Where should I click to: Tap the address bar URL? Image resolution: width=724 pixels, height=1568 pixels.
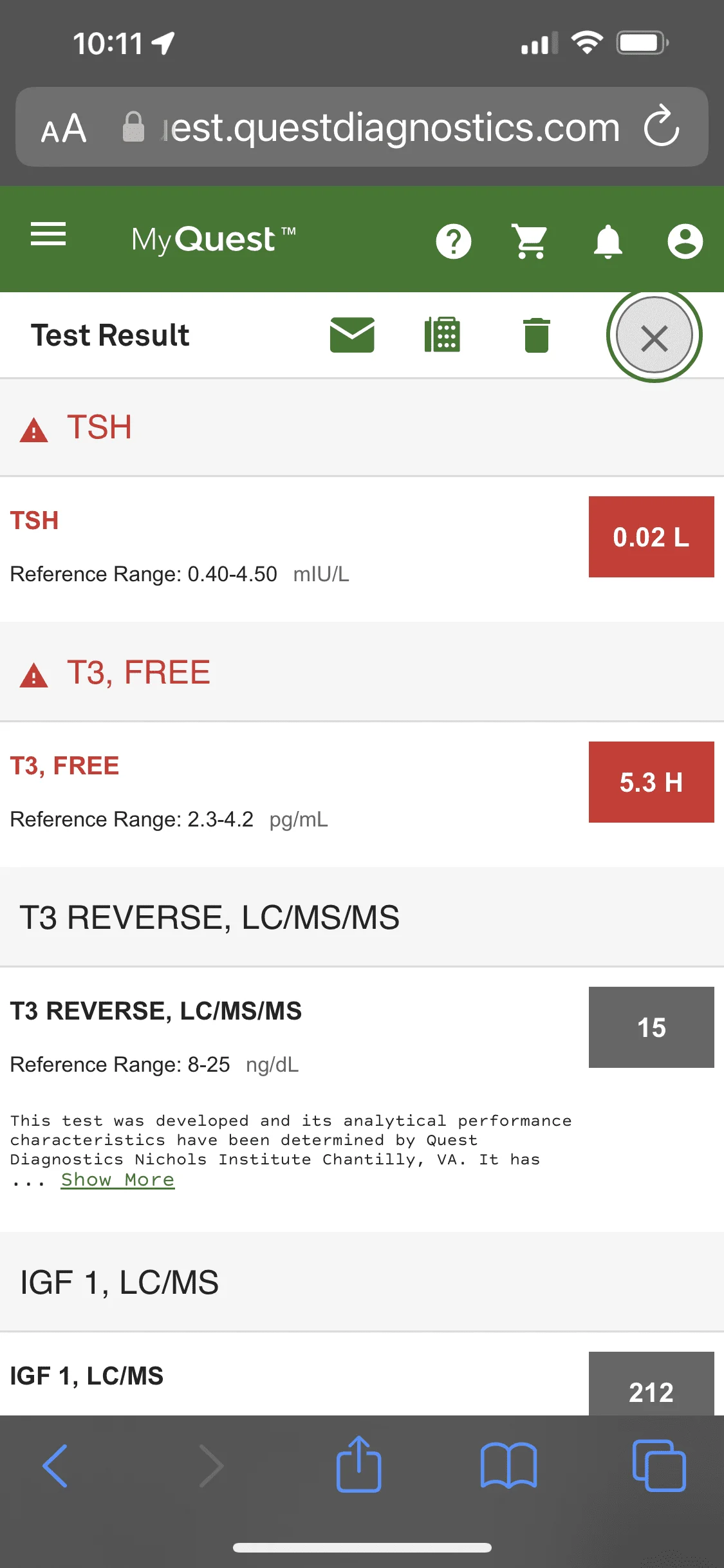[x=391, y=127]
